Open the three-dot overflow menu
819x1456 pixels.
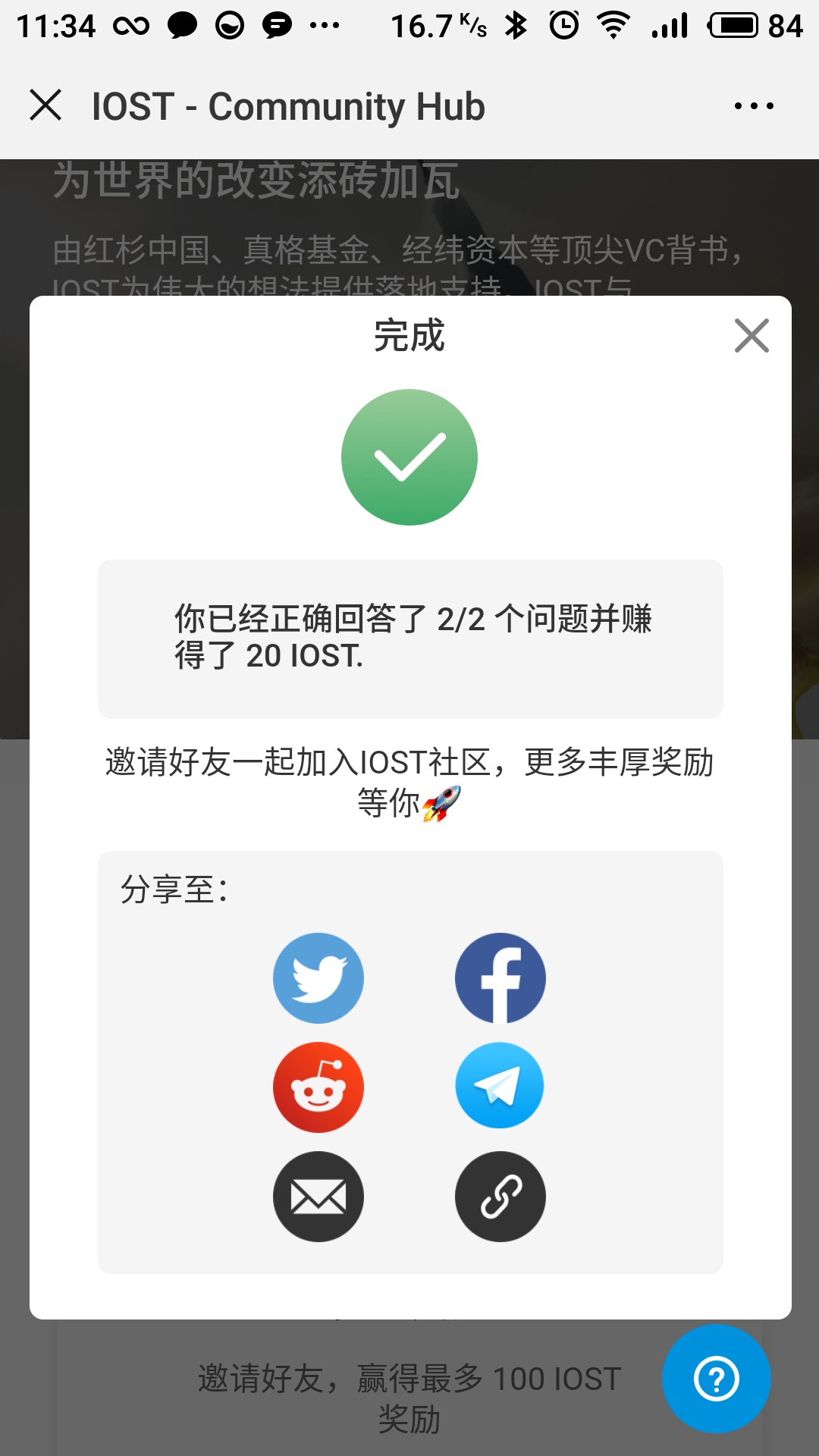click(754, 106)
